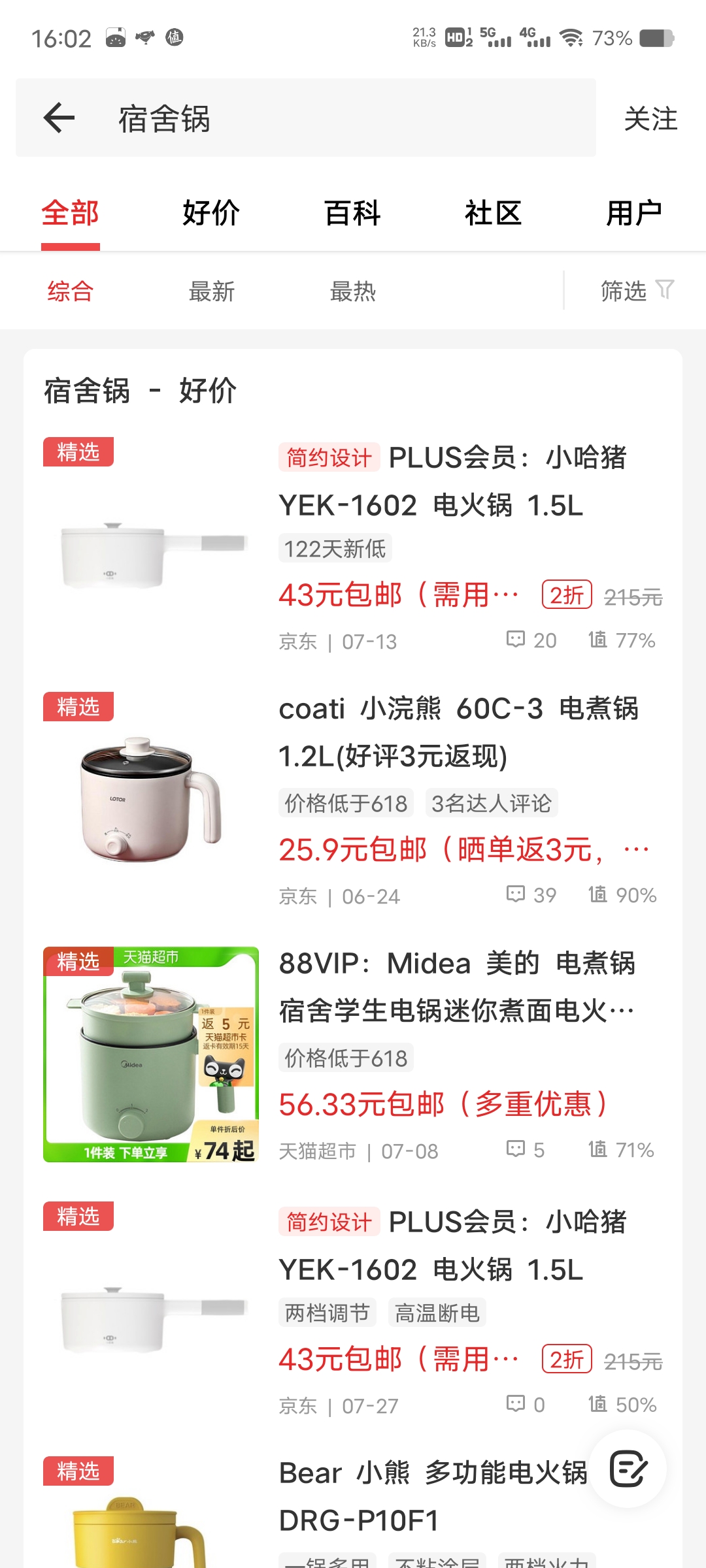This screenshot has width=706, height=1568.
Task: Open the 社区 tab
Action: click(x=493, y=214)
